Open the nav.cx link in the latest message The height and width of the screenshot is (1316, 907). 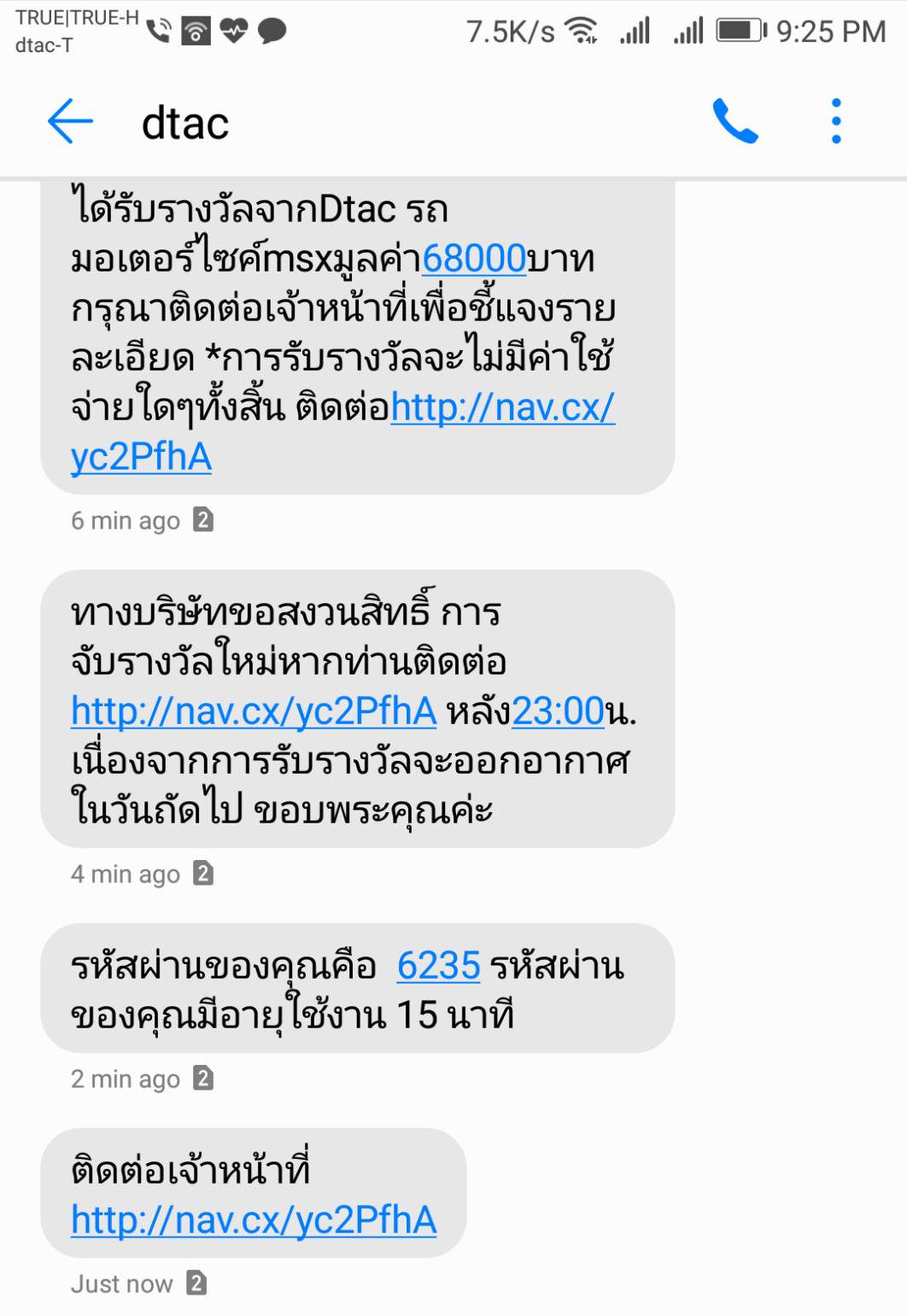254,1219
